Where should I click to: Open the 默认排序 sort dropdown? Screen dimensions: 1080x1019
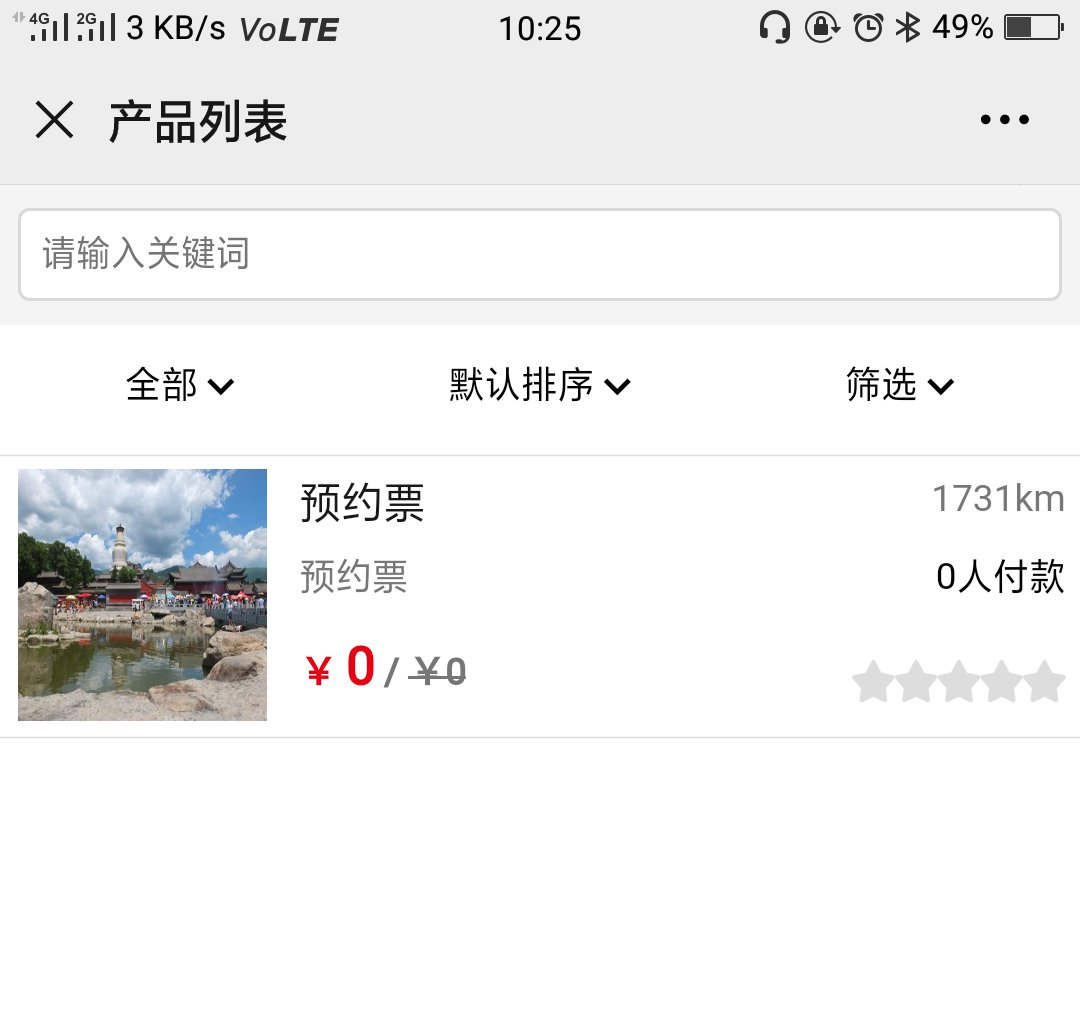click(x=540, y=385)
